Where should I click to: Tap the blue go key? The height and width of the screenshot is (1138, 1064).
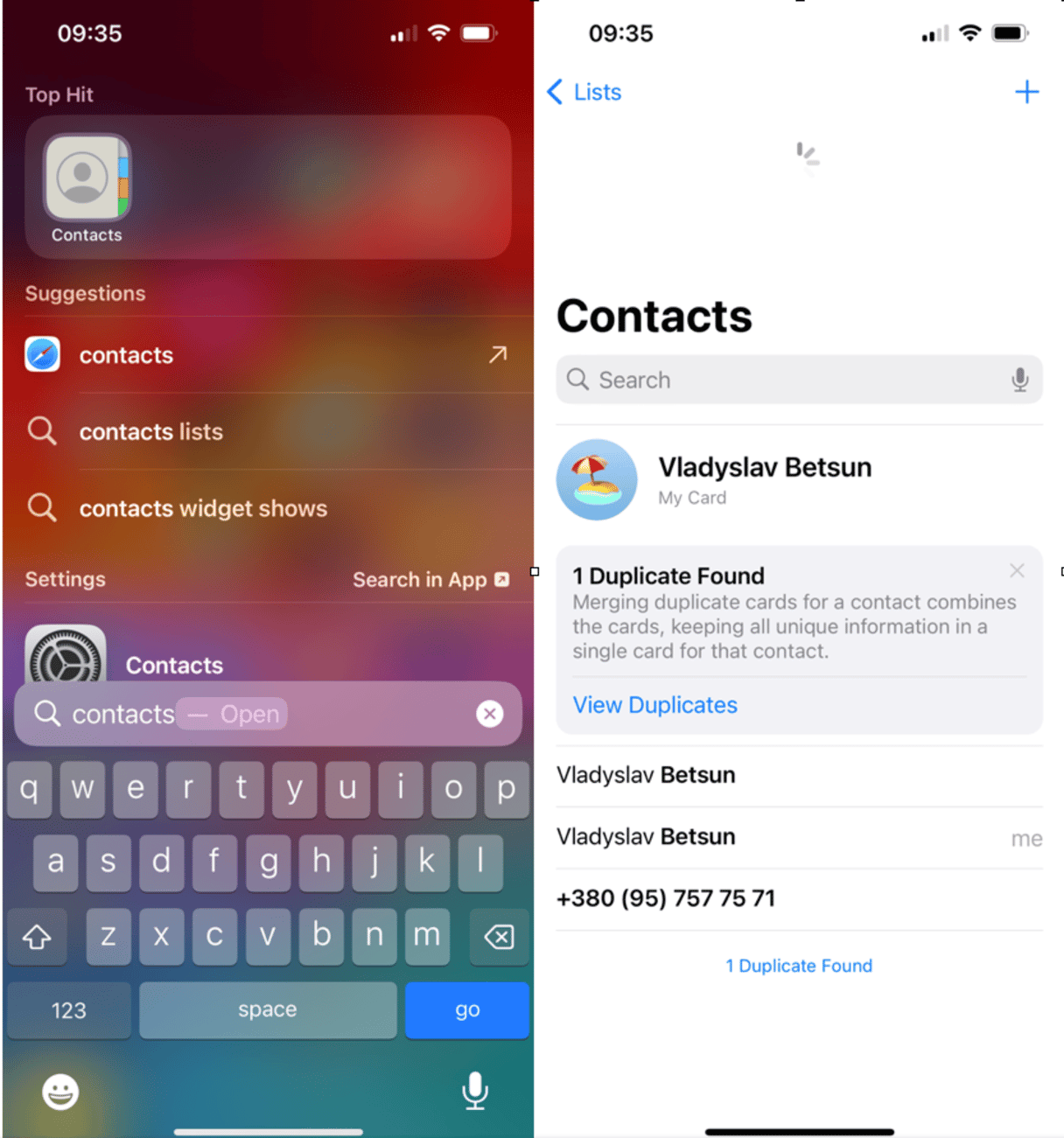pyautogui.click(x=466, y=1010)
